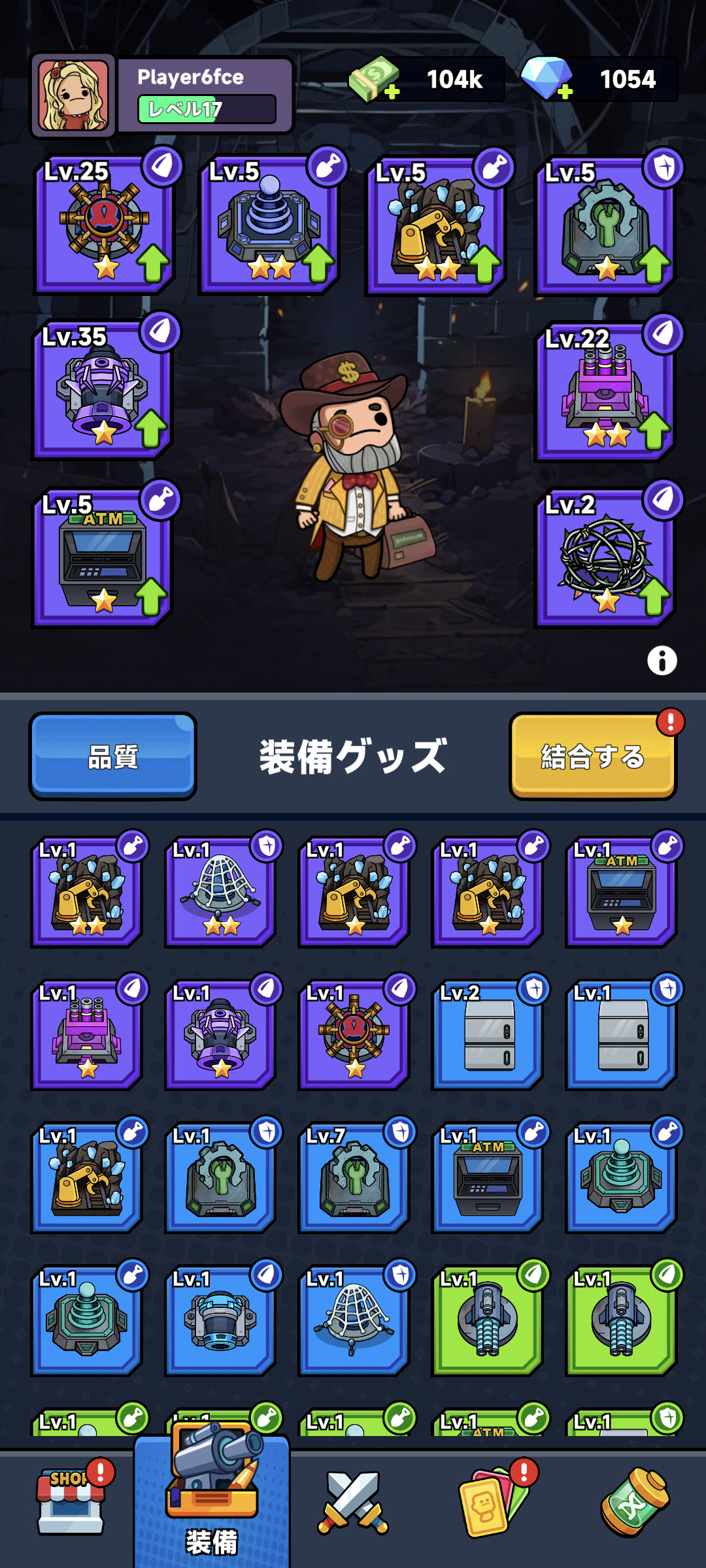Image resolution: width=706 pixels, height=1568 pixels.
Task: Add more diamonds with the plus
Action: [565, 91]
